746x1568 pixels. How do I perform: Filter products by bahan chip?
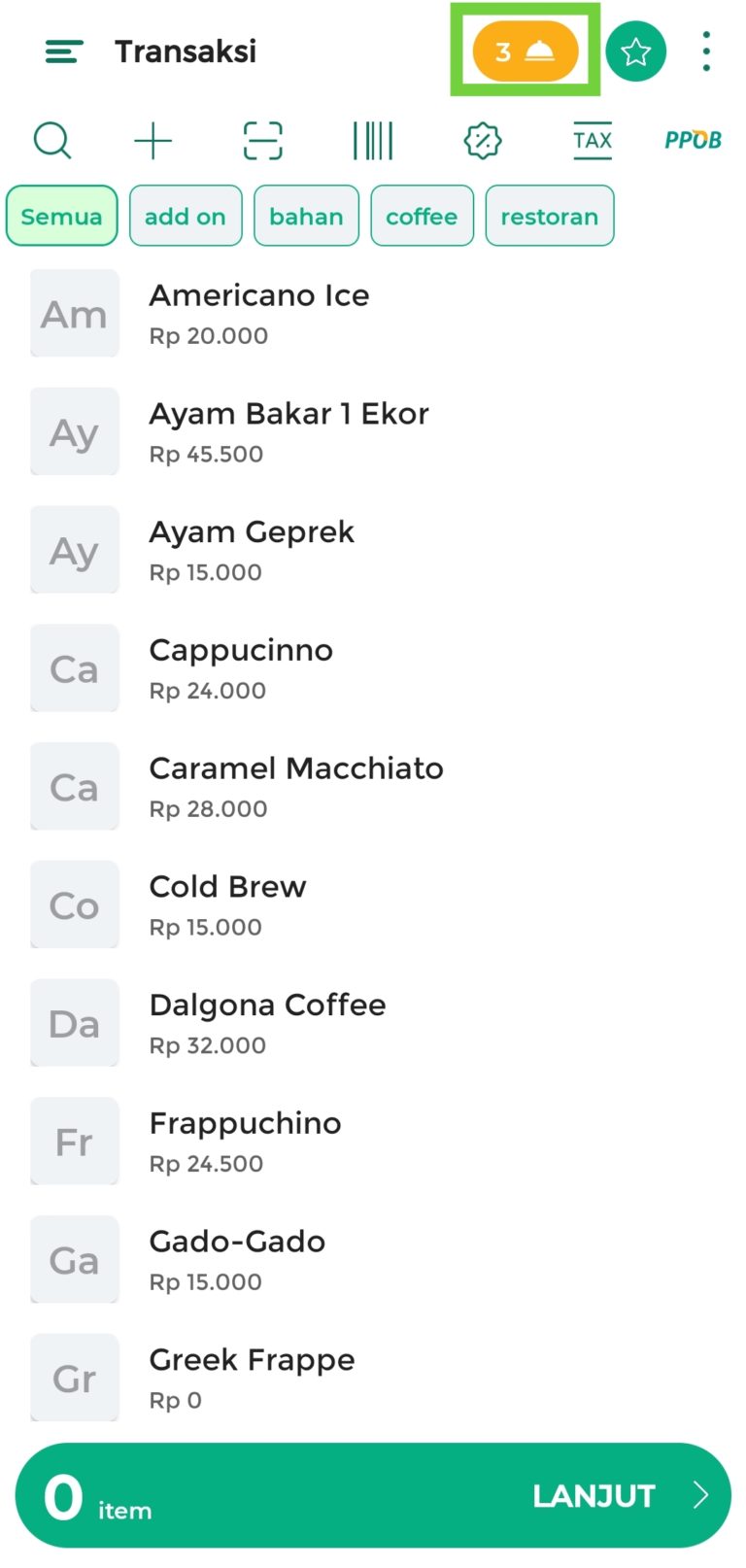coord(306,216)
